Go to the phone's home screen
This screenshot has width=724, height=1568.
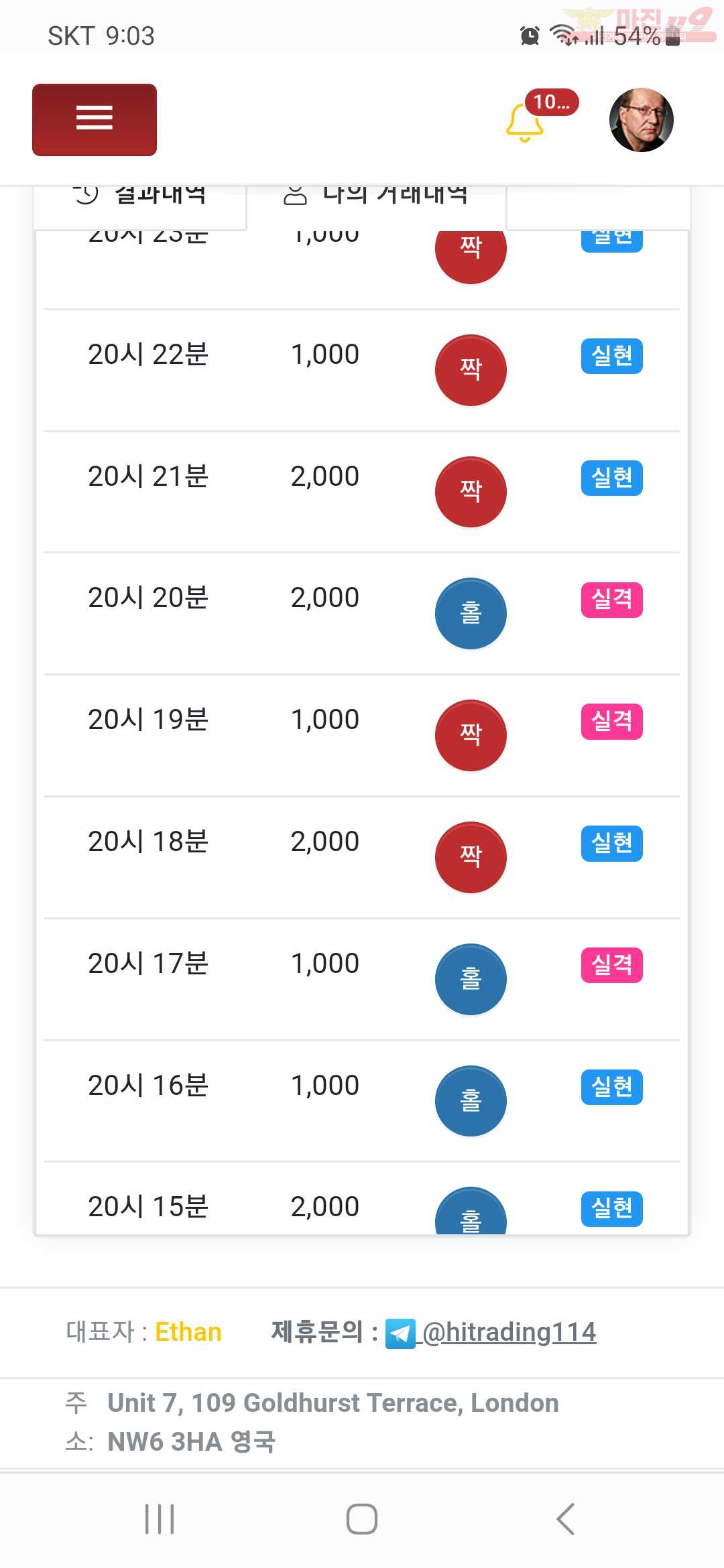click(x=362, y=1518)
